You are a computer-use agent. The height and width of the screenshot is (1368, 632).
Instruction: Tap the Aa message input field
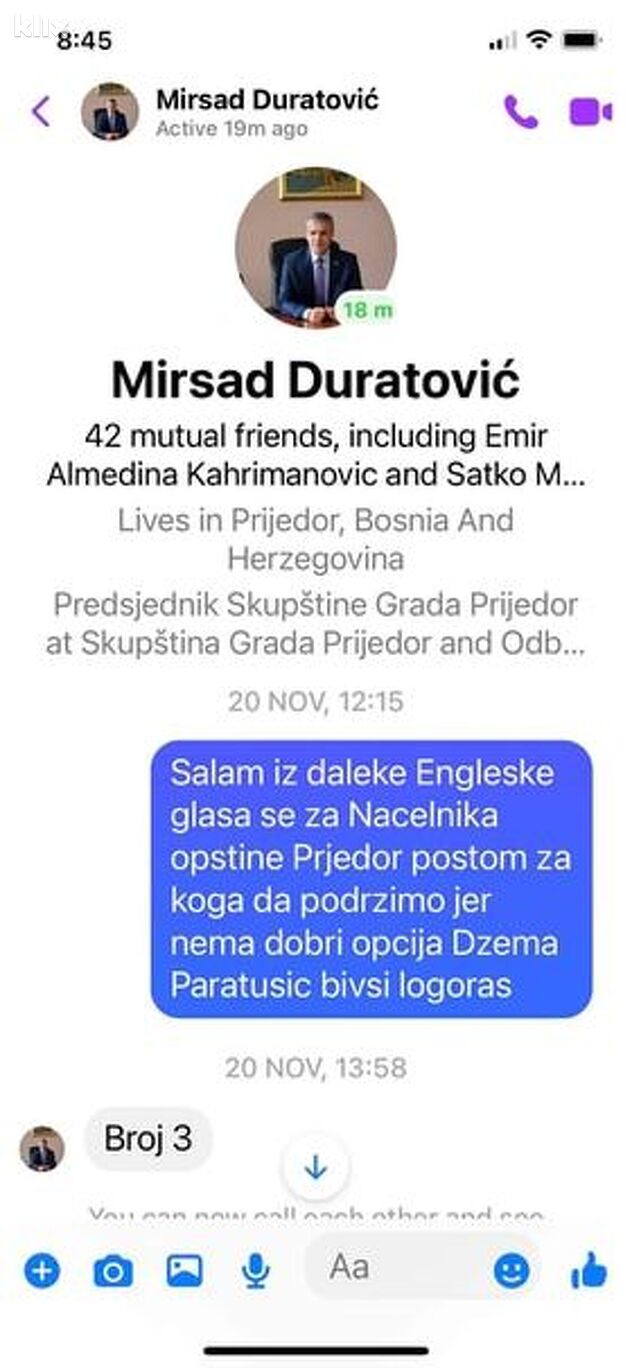(x=400, y=1268)
